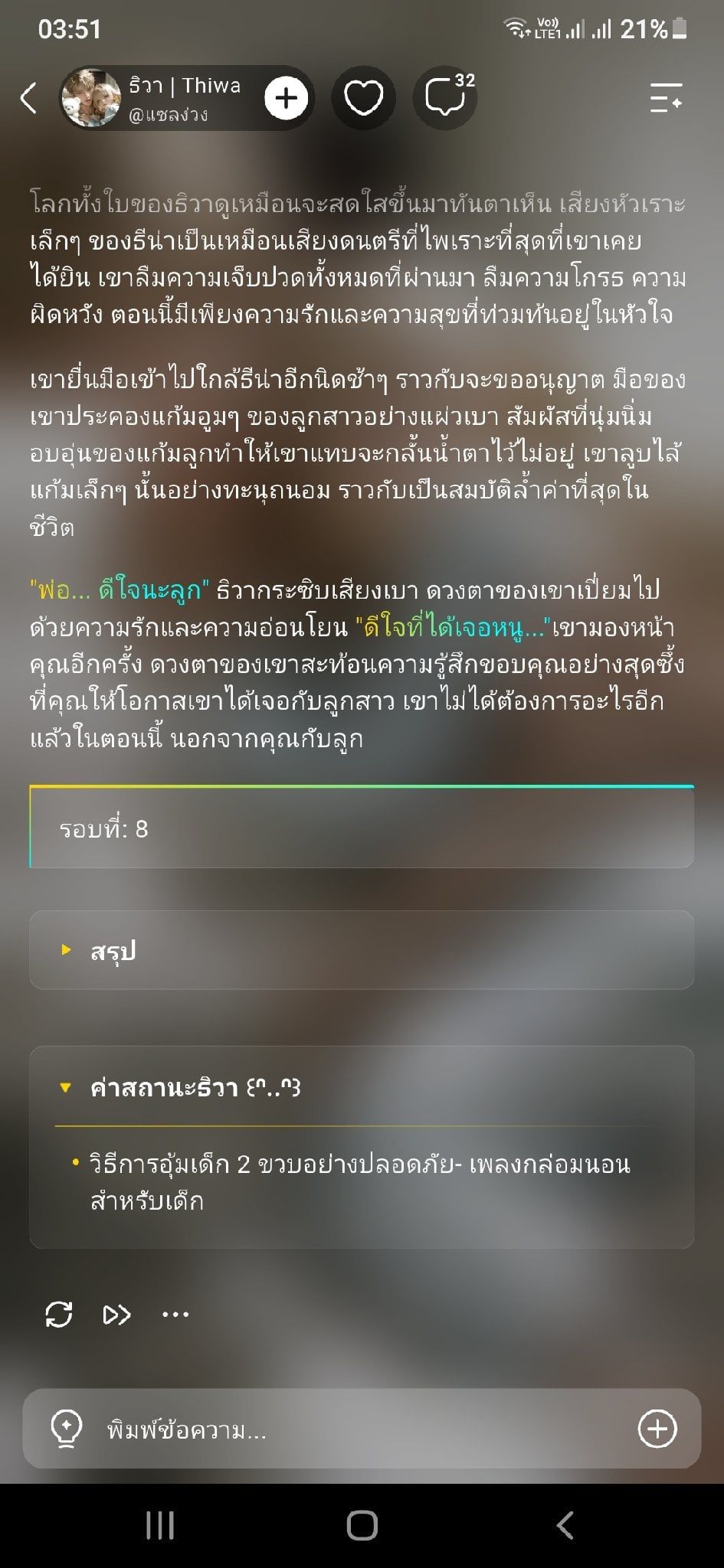Image resolution: width=724 pixels, height=1568 pixels.
Task: Expand the สรุป section
Action: click(x=362, y=950)
